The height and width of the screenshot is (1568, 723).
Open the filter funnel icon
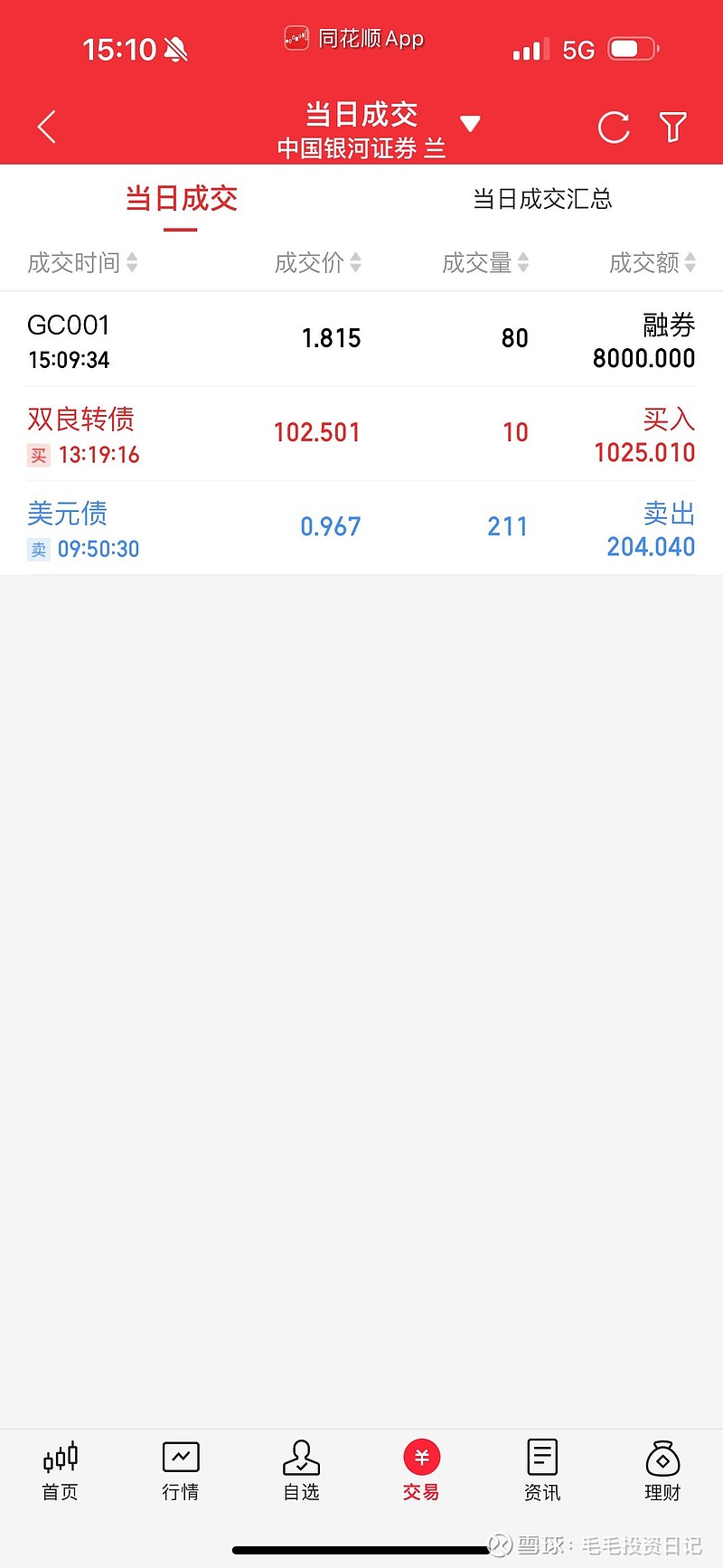pyautogui.click(x=673, y=128)
